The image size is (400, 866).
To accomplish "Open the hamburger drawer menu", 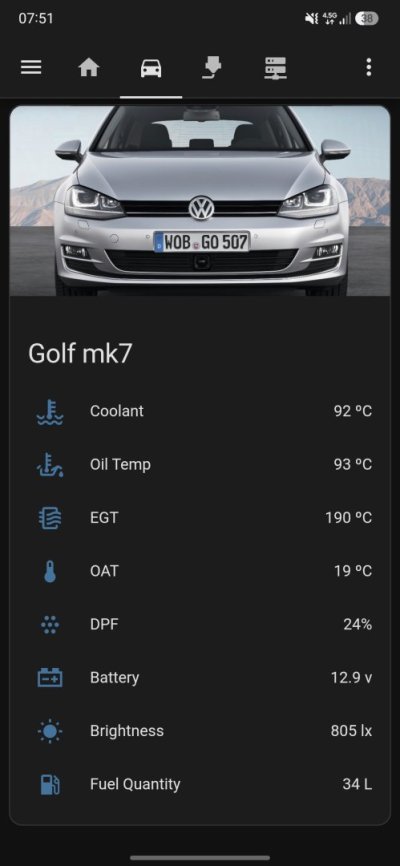I will pos(31,67).
